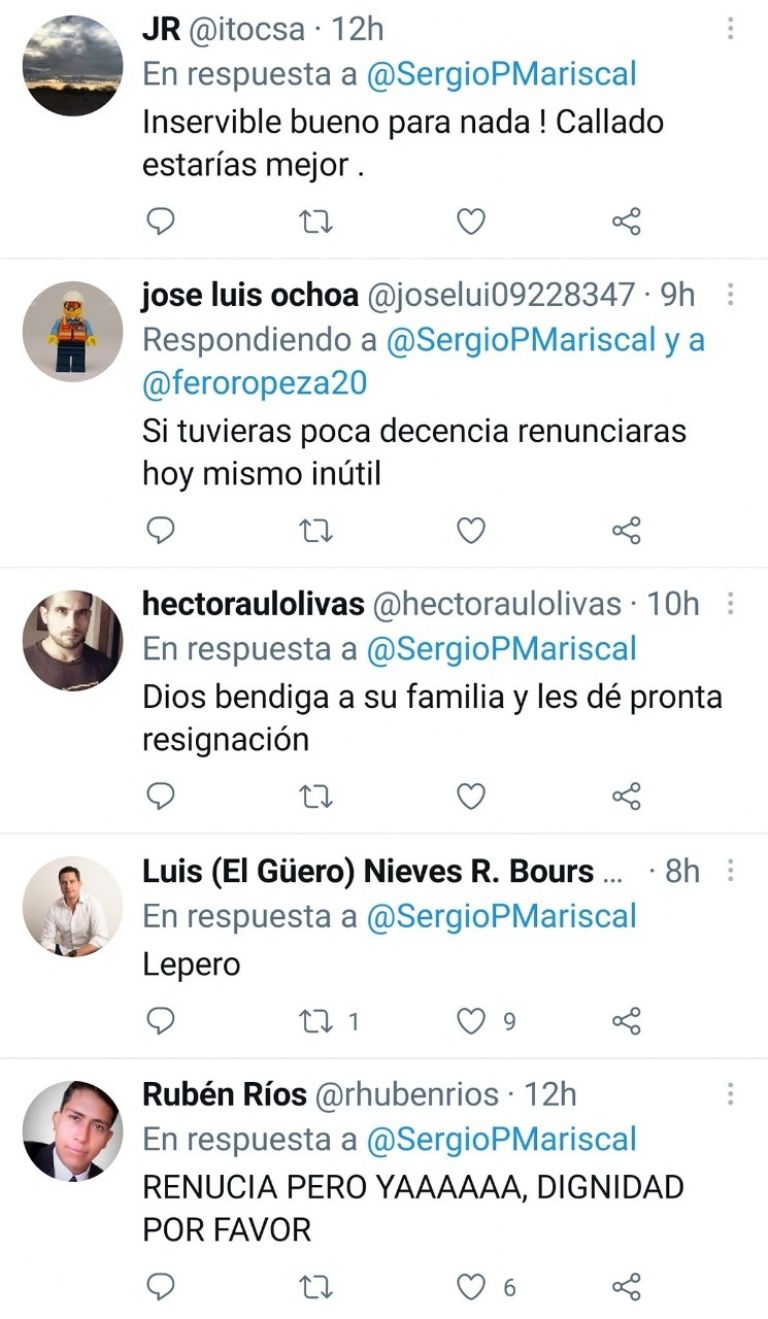
Task: Share Luis (El Güero) Nieves's tweet
Action: tap(626, 1021)
